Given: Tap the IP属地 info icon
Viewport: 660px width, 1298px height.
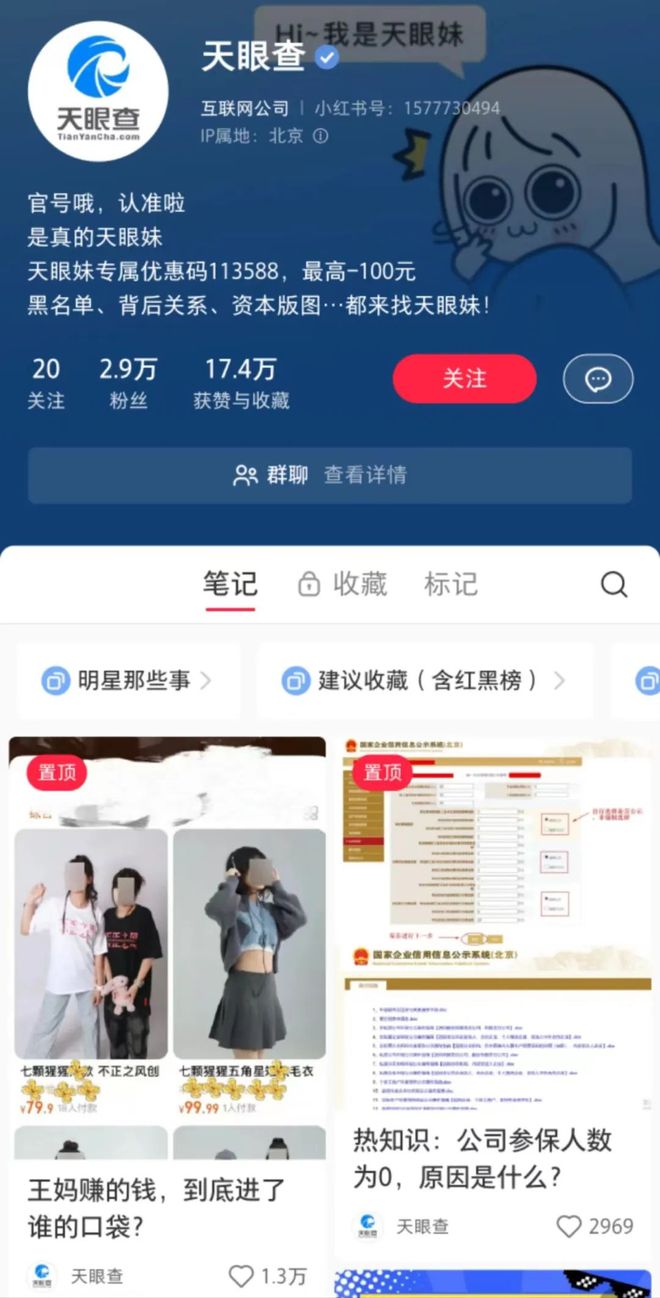Looking at the screenshot, I should point(320,136).
